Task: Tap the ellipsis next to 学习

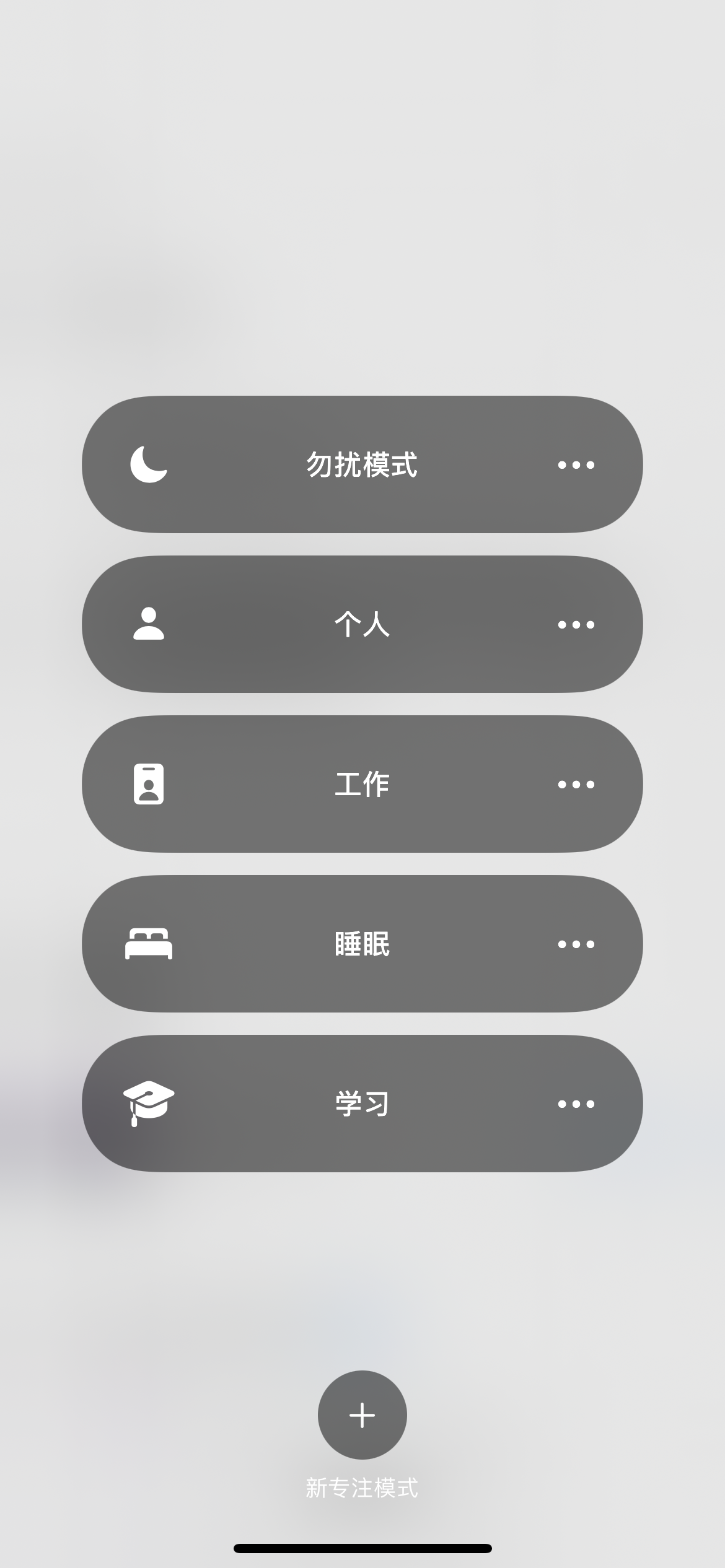Action: (576, 1104)
